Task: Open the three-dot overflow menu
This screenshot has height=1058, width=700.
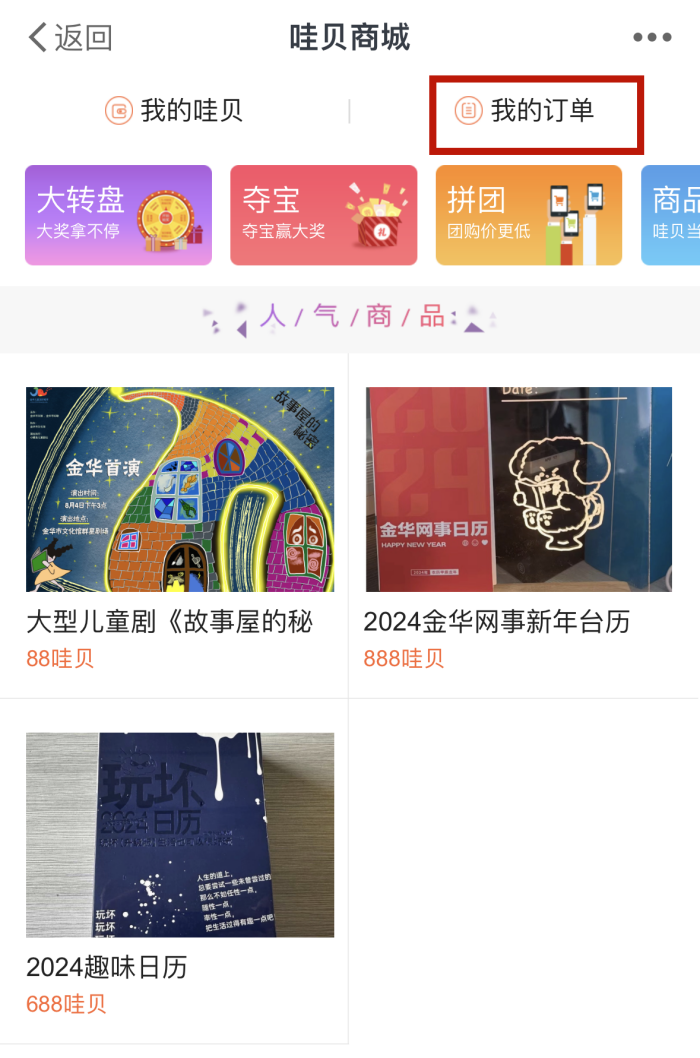Action: coord(652,38)
